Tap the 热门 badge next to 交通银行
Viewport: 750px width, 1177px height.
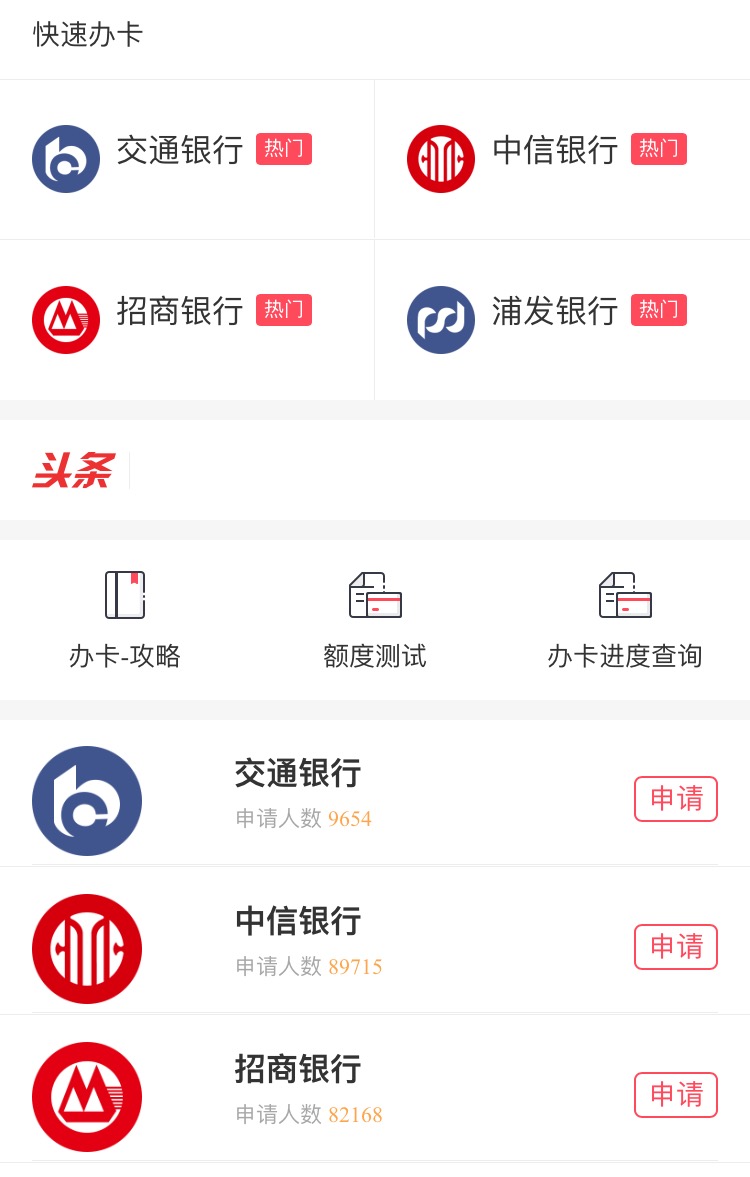(x=284, y=148)
